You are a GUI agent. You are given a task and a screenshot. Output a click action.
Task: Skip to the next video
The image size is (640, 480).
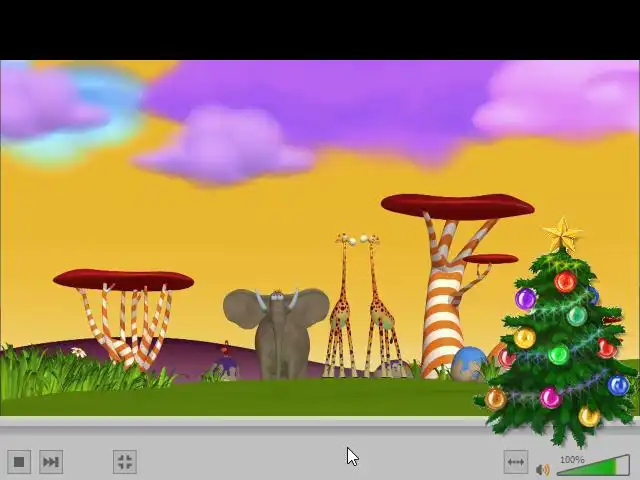(x=51, y=462)
